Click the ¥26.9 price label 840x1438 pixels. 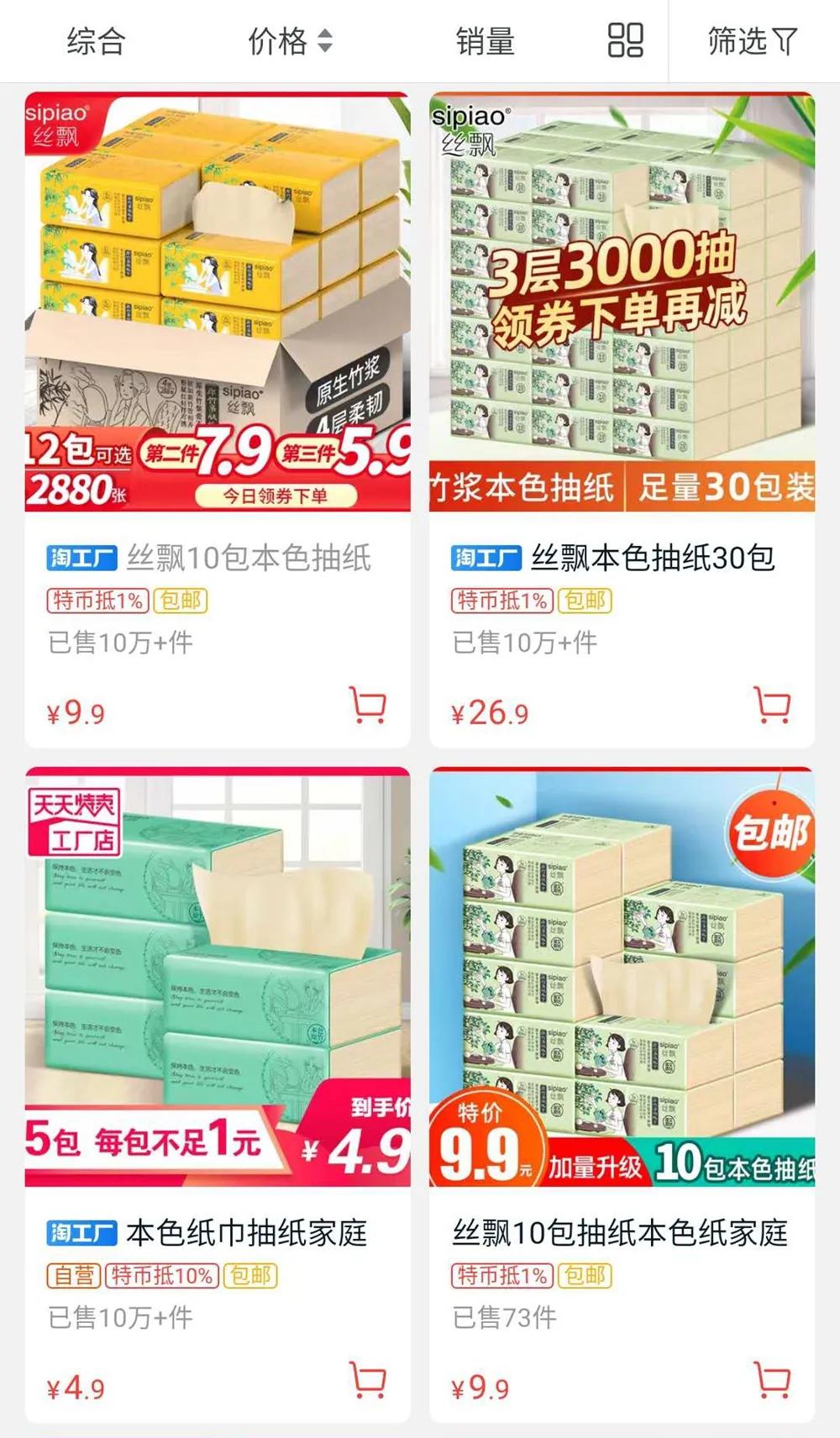[x=488, y=711]
